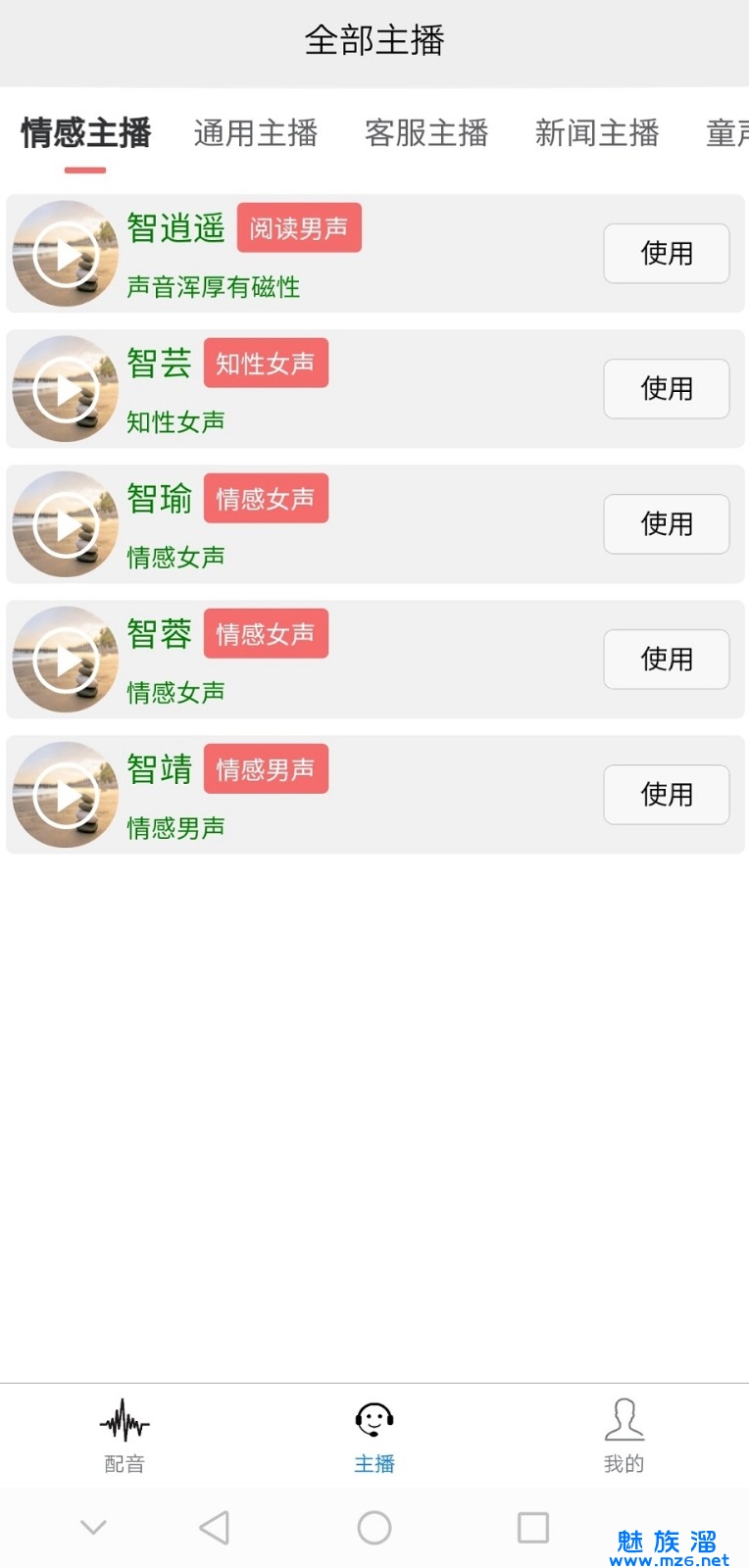Play the voice sample for 智逍遥
Screen dimensions: 749x1568
click(x=66, y=254)
